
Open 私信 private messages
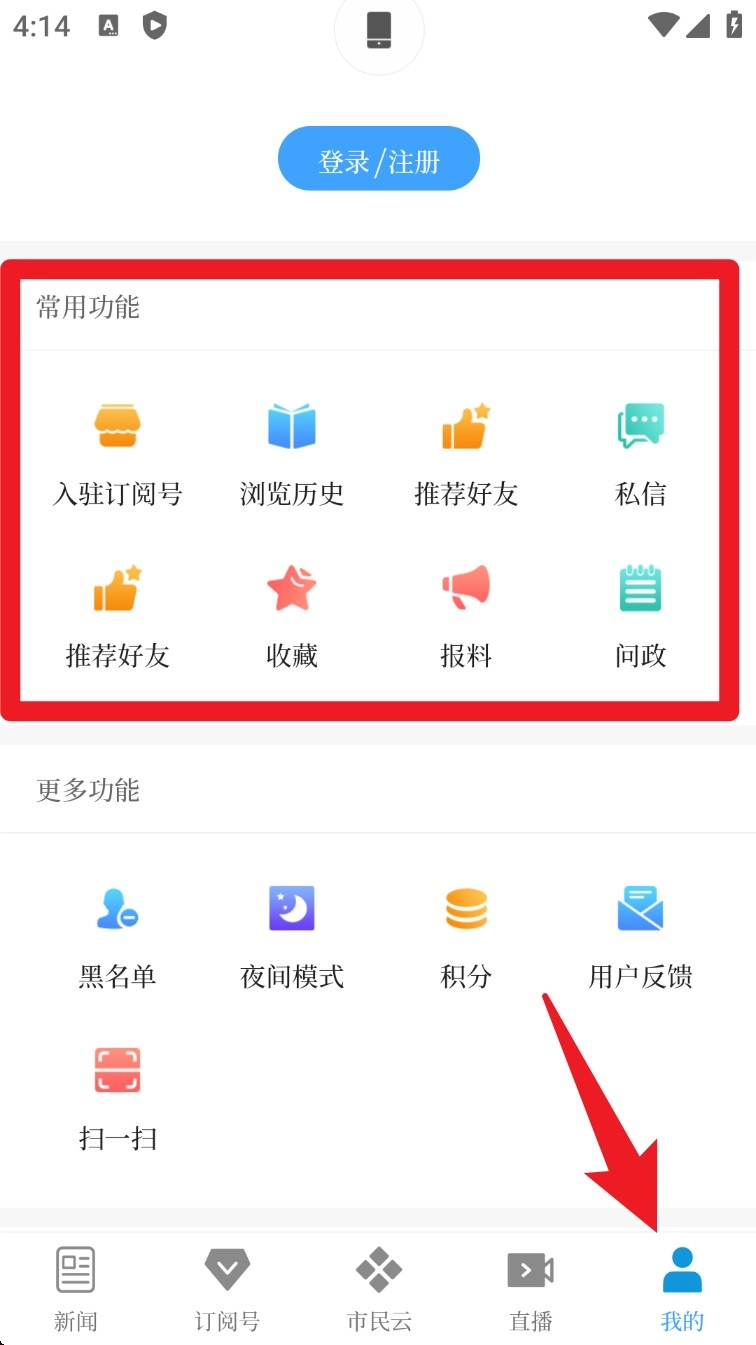[x=640, y=452]
